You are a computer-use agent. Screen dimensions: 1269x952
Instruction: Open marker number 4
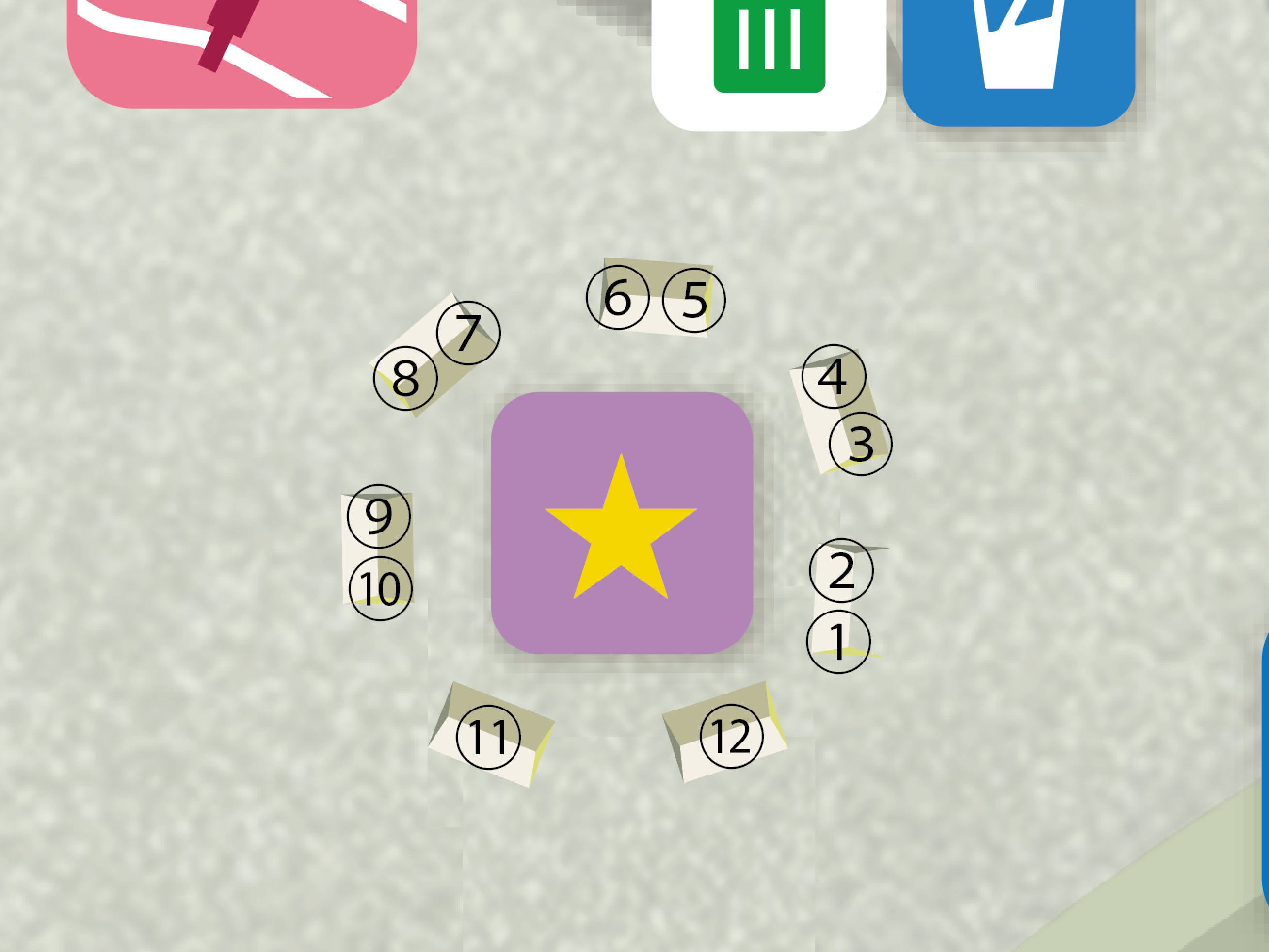click(833, 376)
